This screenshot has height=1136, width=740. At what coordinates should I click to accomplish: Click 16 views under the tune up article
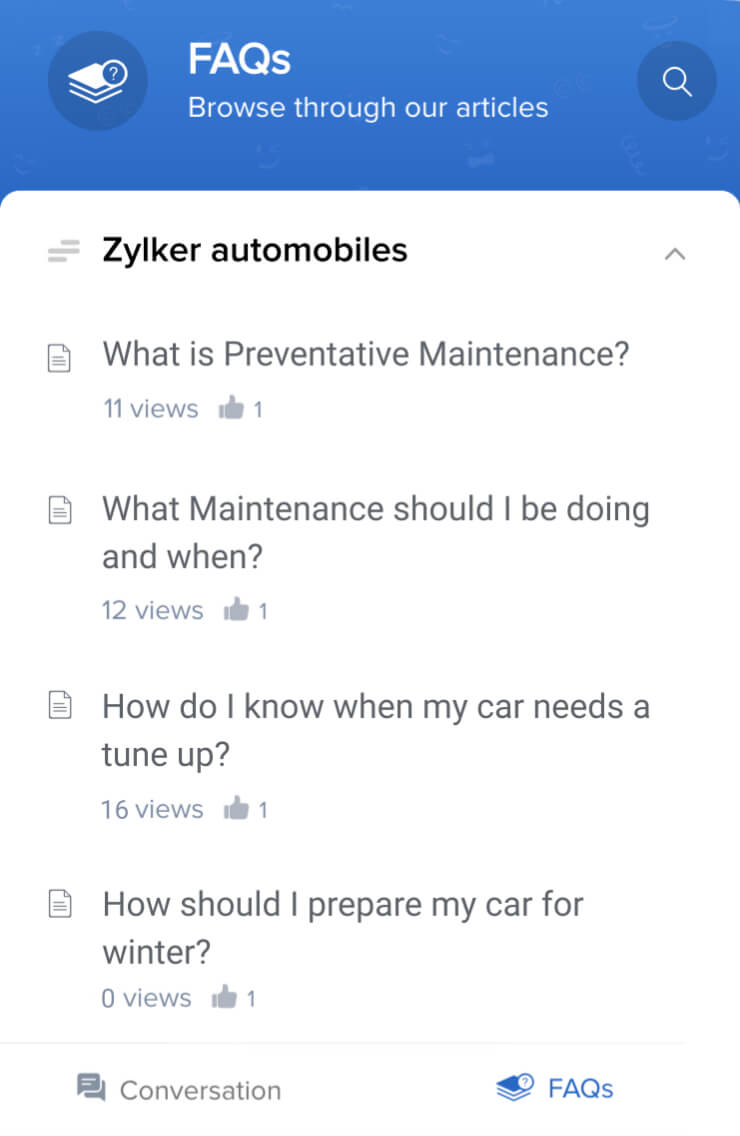[x=152, y=808]
